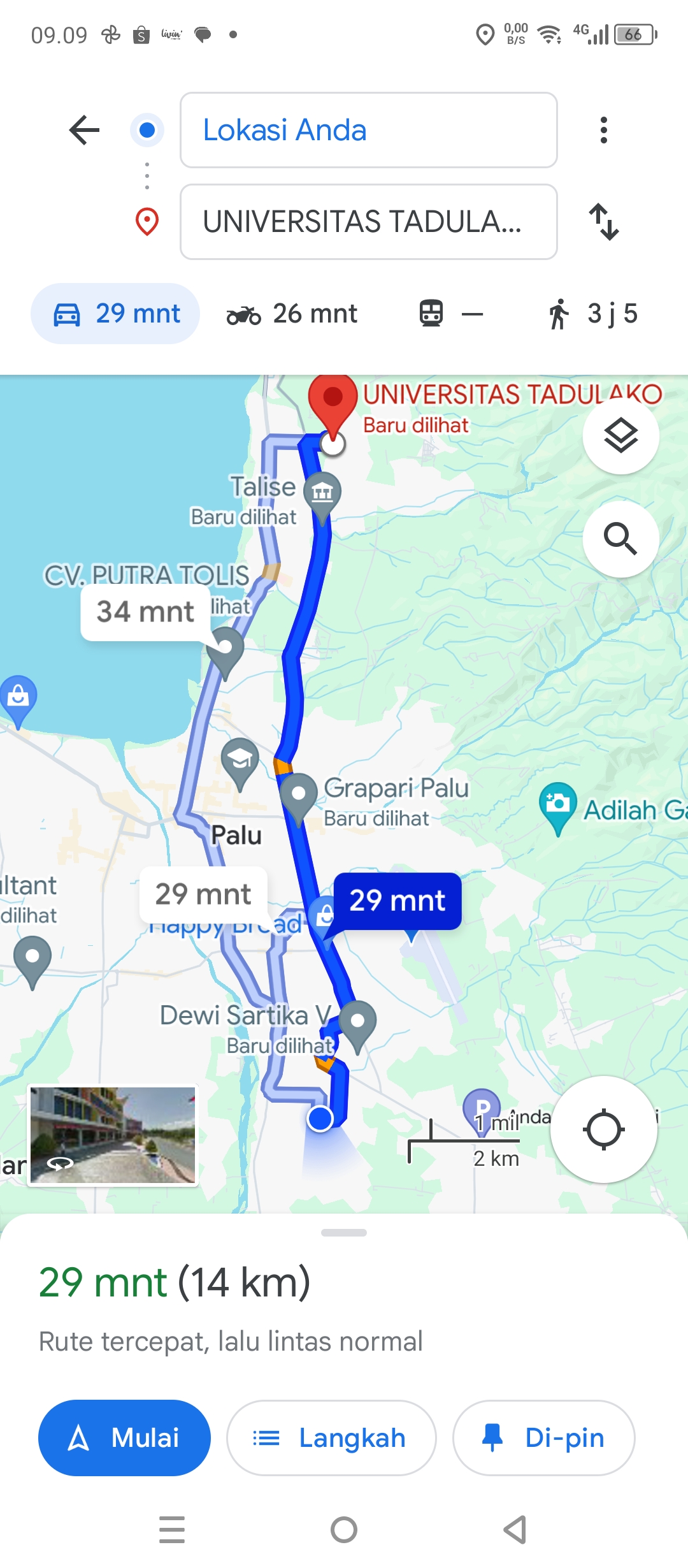
Task: Expand the route details sheet handle
Action: [x=344, y=1233]
